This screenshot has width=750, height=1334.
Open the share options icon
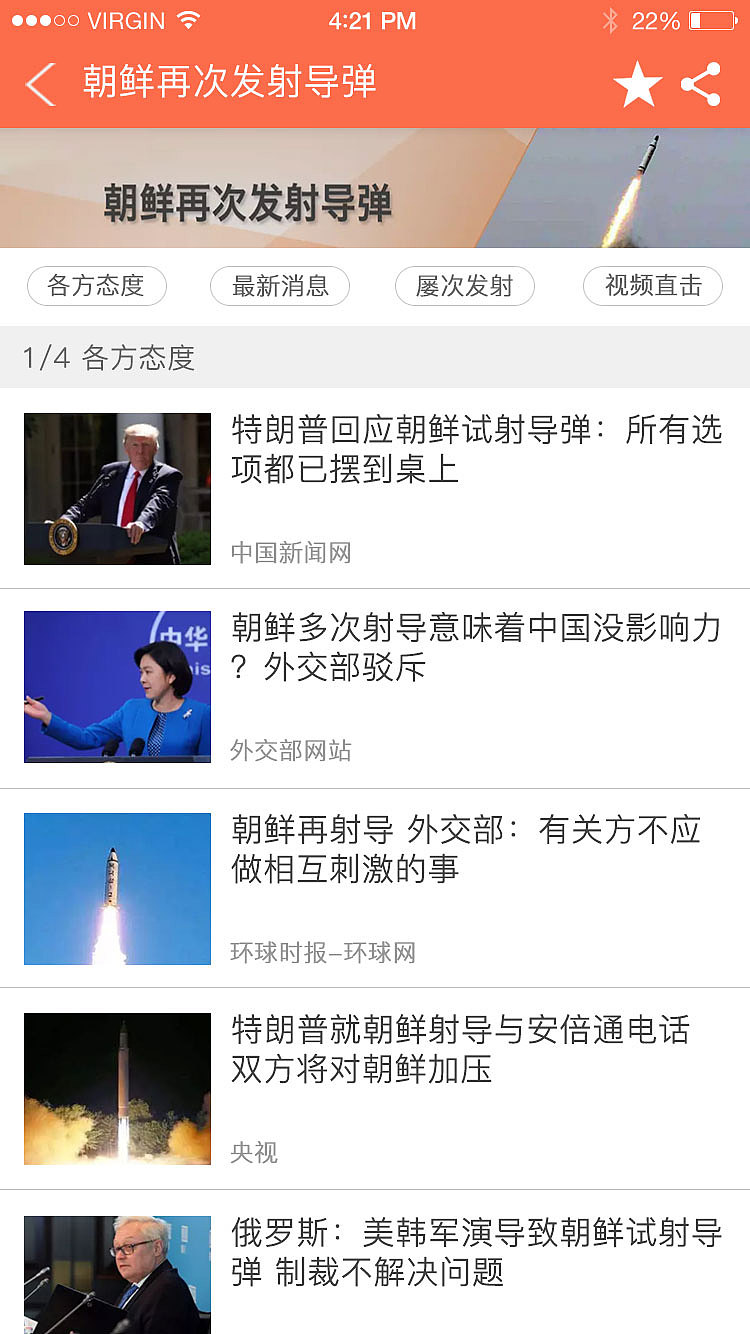pos(701,85)
